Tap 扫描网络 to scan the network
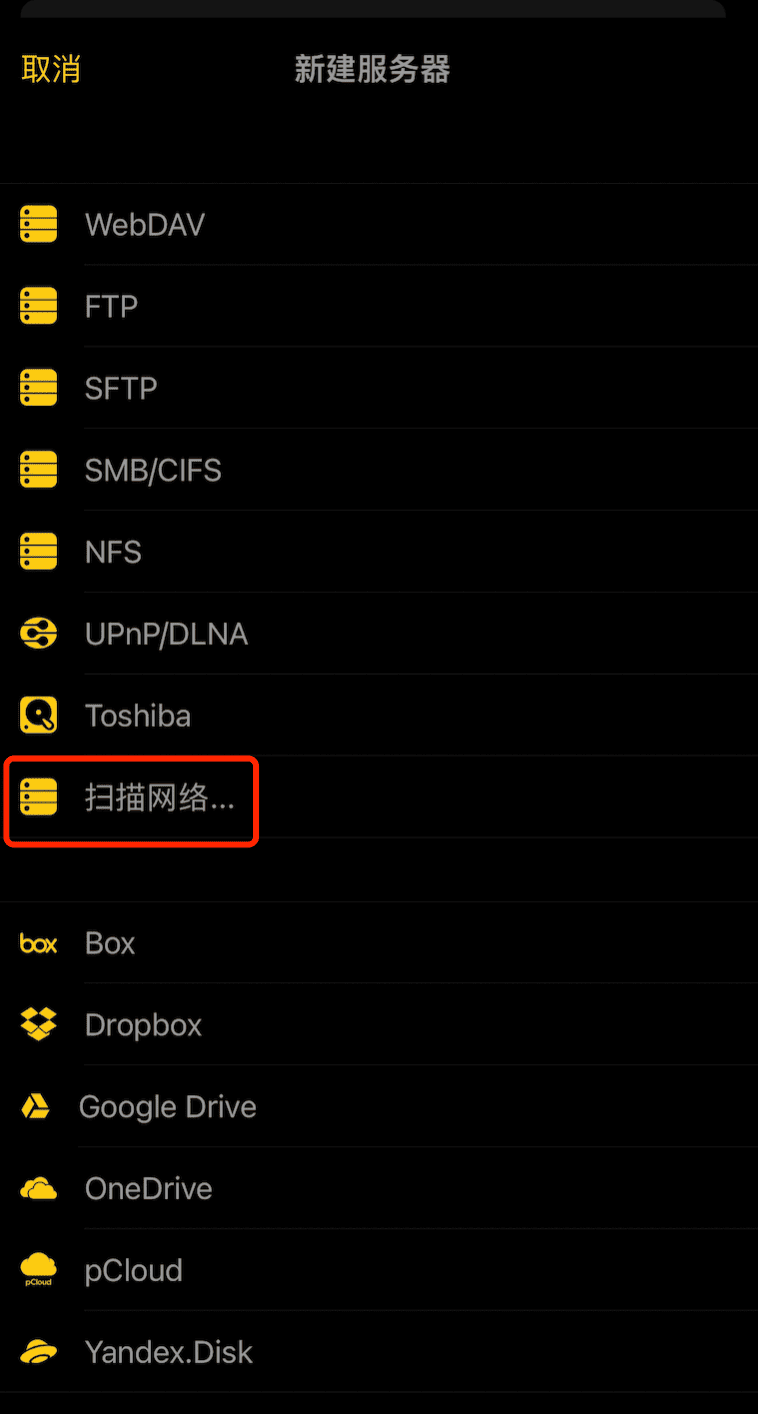The image size is (758, 1414). click(158, 798)
